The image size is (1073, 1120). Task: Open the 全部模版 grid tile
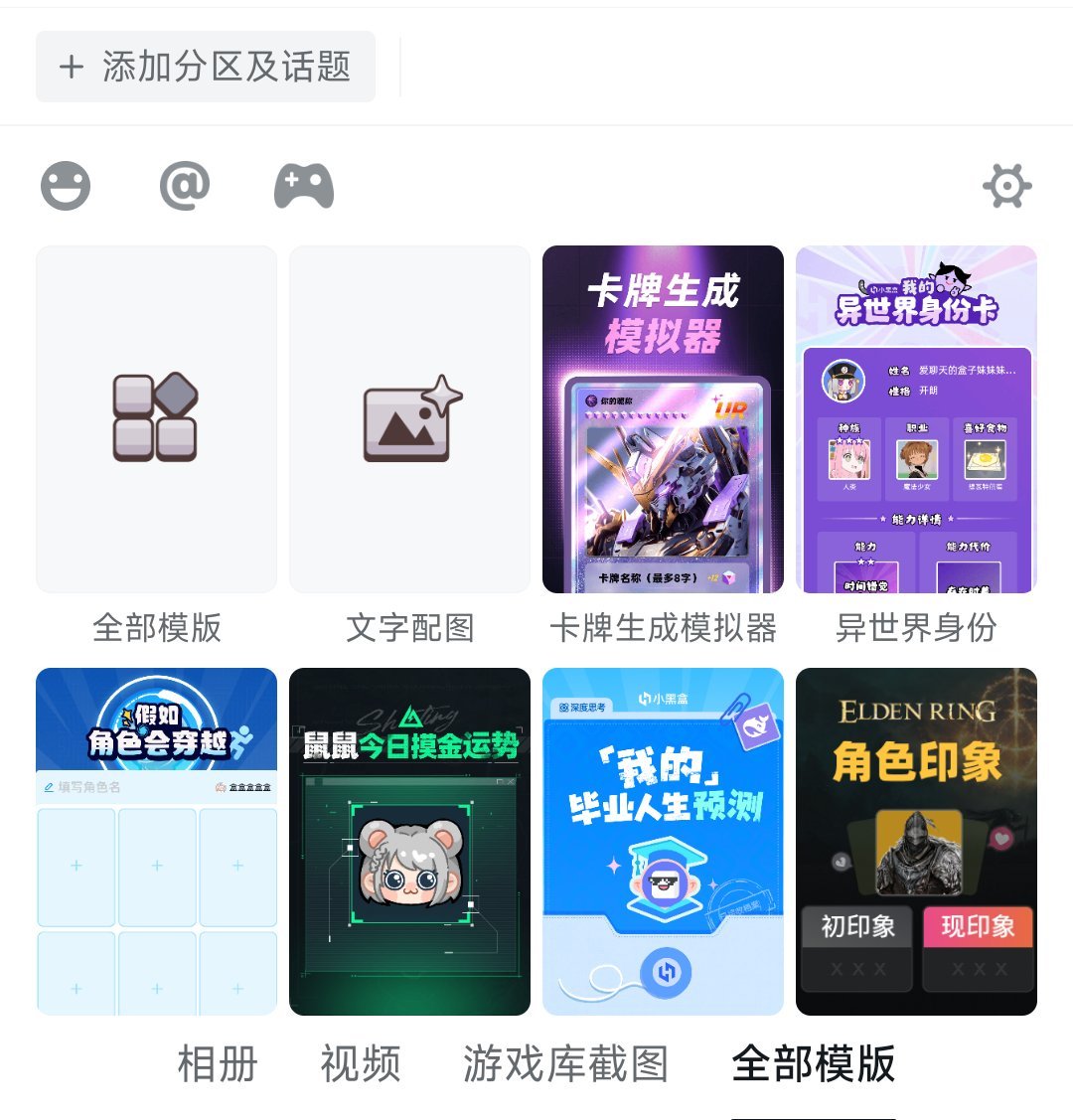point(156,419)
